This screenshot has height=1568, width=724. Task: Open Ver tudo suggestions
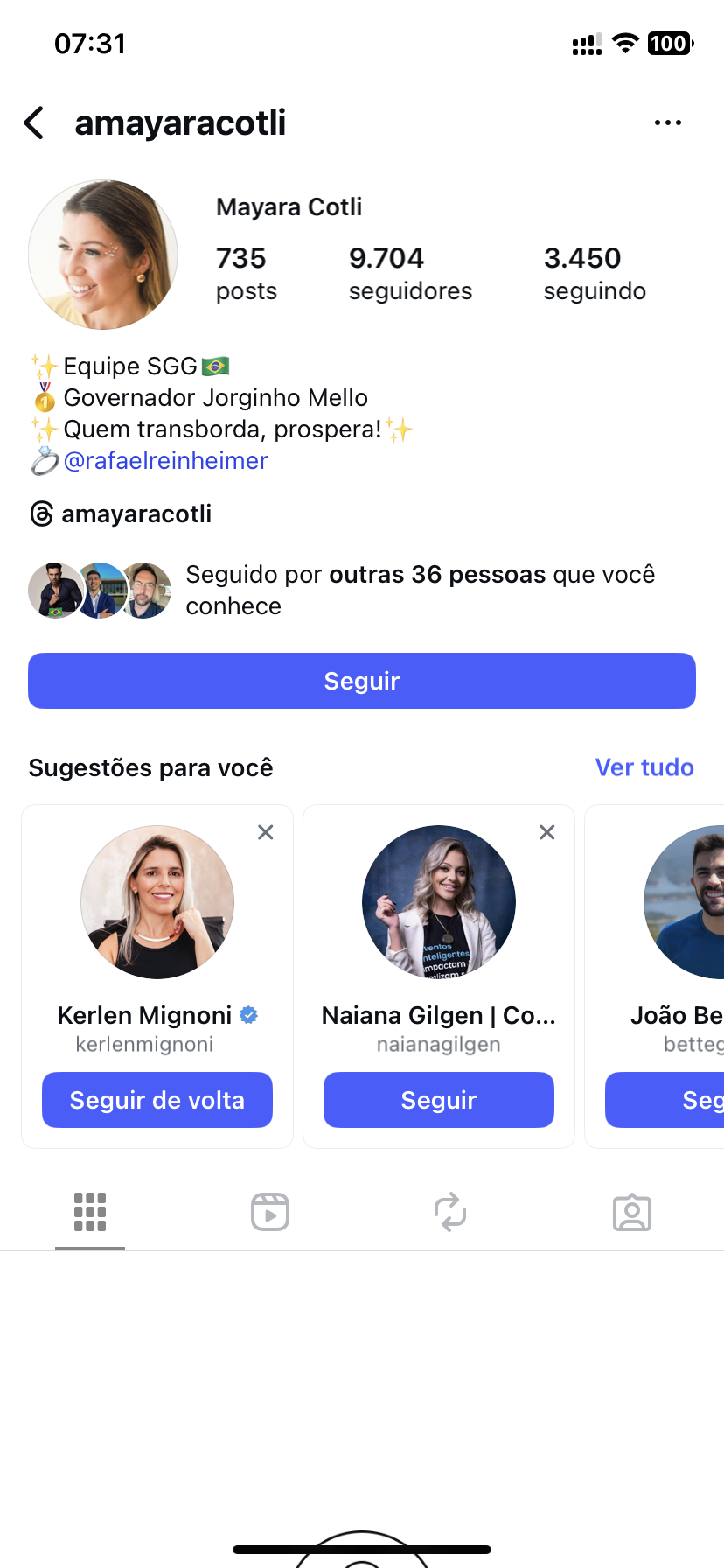644,767
